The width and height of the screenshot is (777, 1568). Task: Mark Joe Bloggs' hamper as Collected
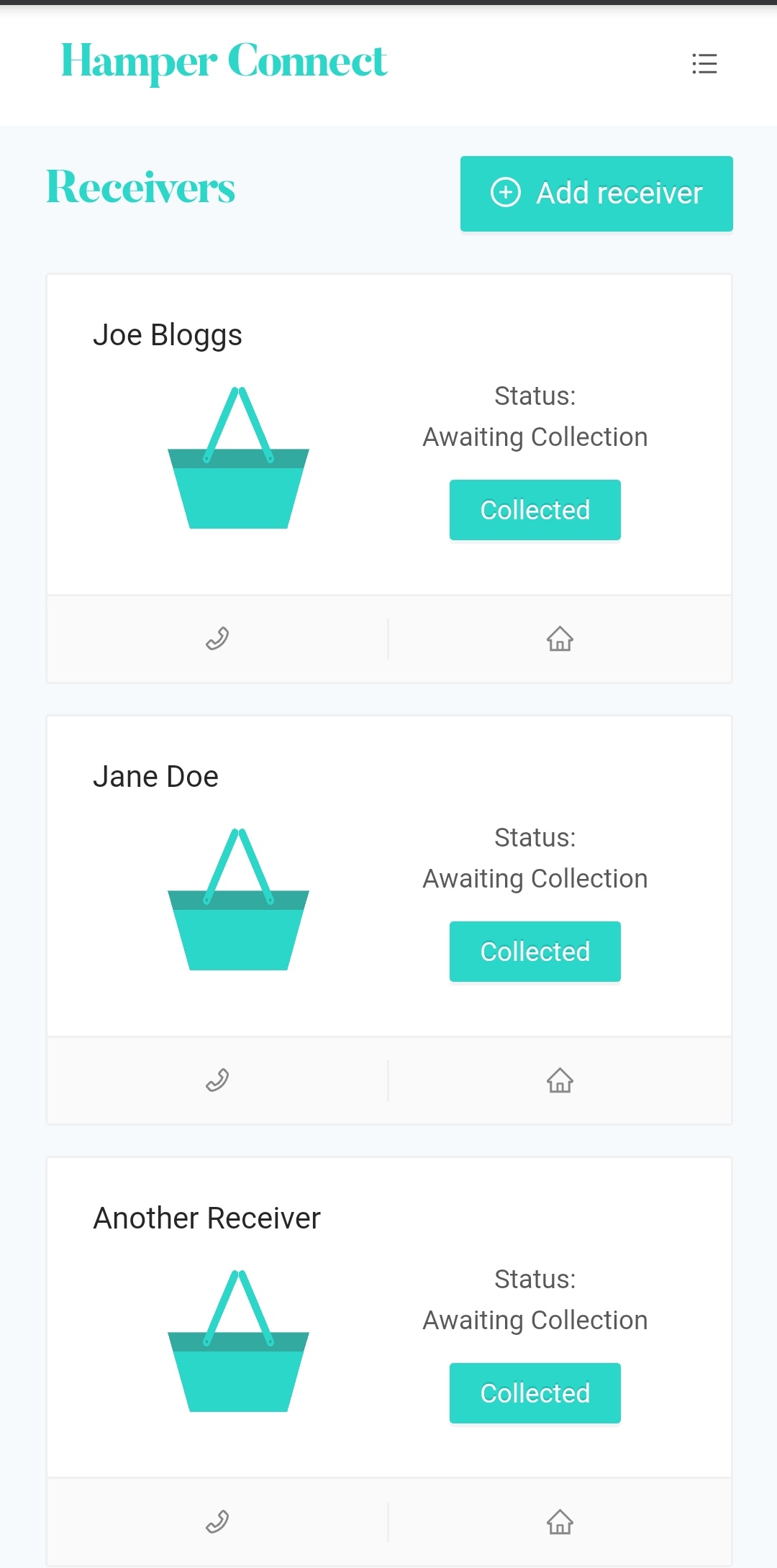pos(535,510)
